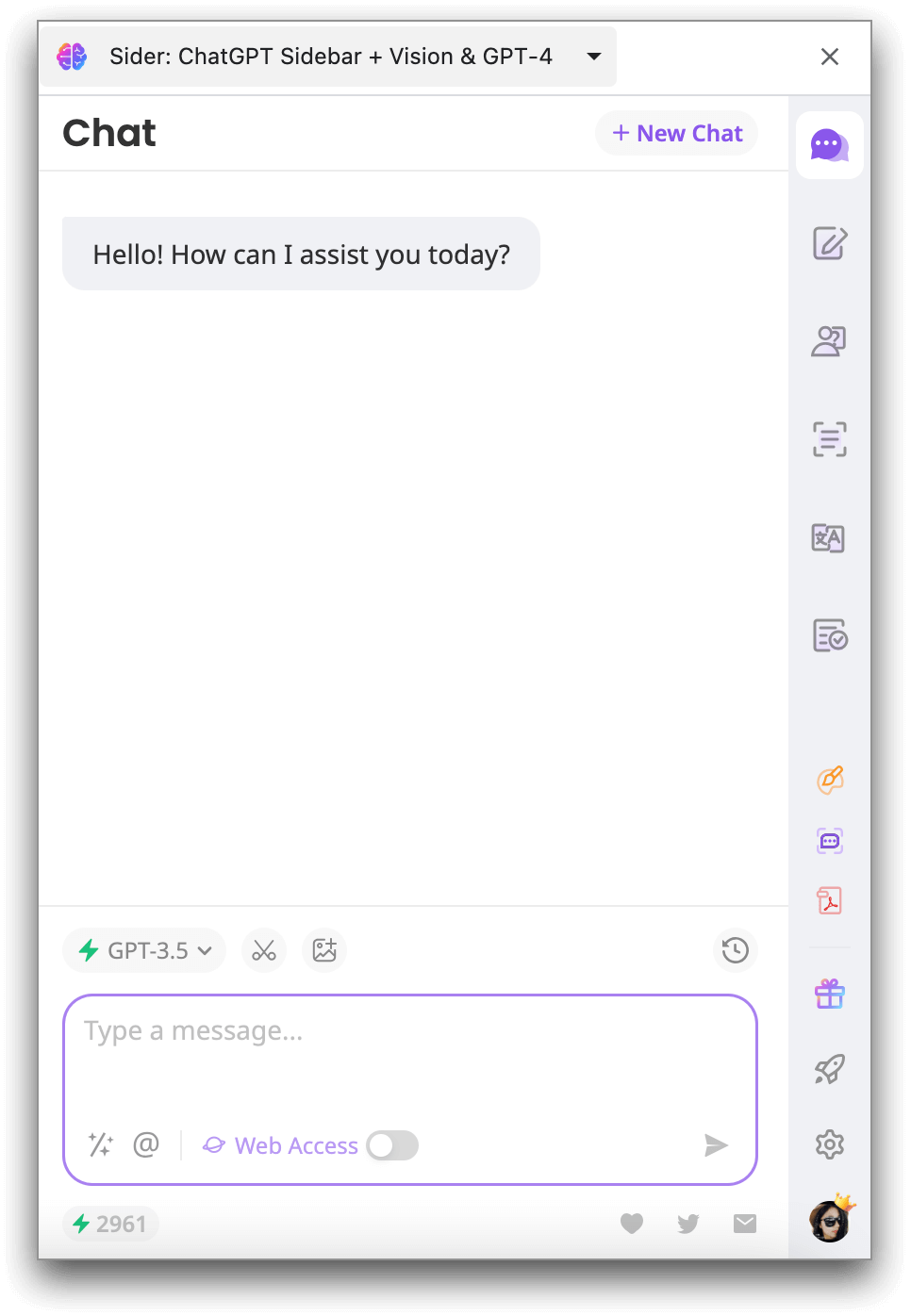Screen dimensions: 911x1316
Task: Send feedback via the mail icon
Action: click(x=744, y=1223)
